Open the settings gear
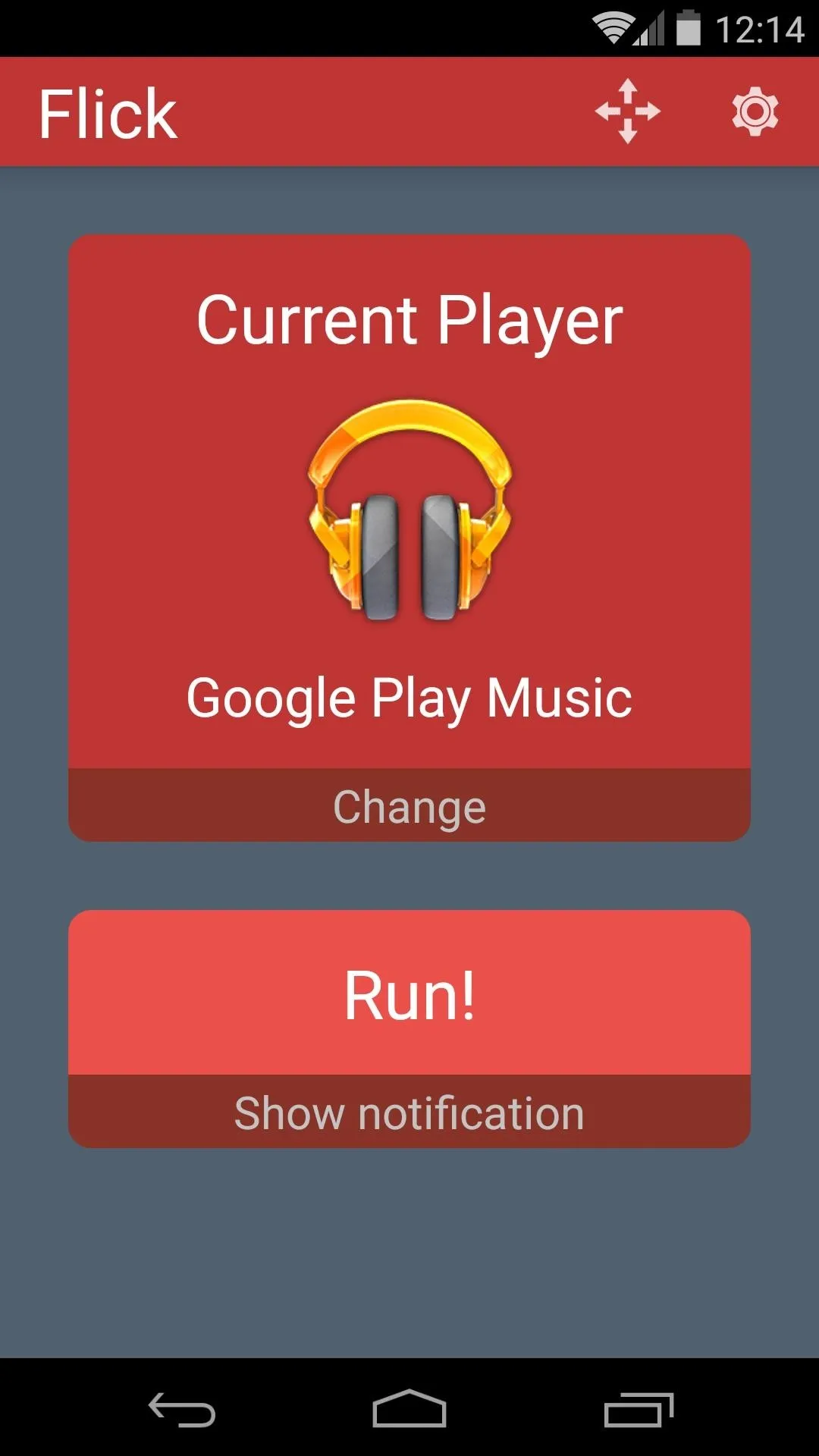This screenshot has width=819, height=1456. 755,111
